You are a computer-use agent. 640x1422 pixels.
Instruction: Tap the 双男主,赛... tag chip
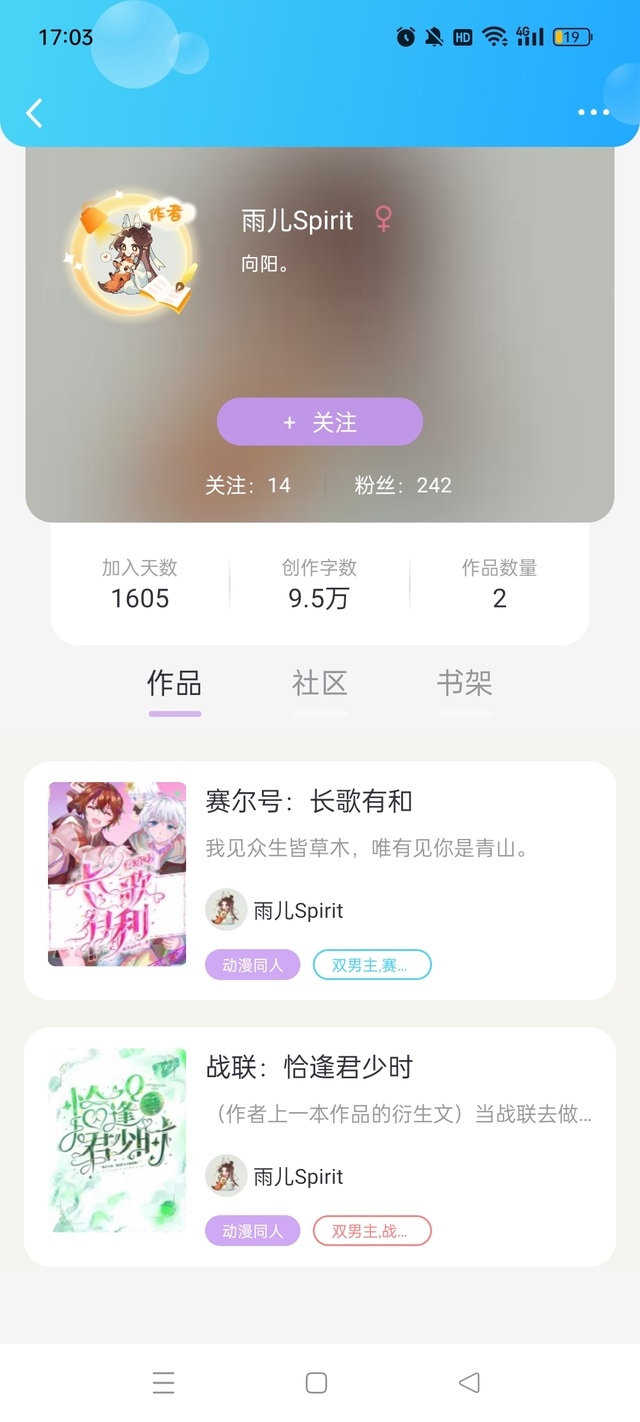(x=372, y=965)
